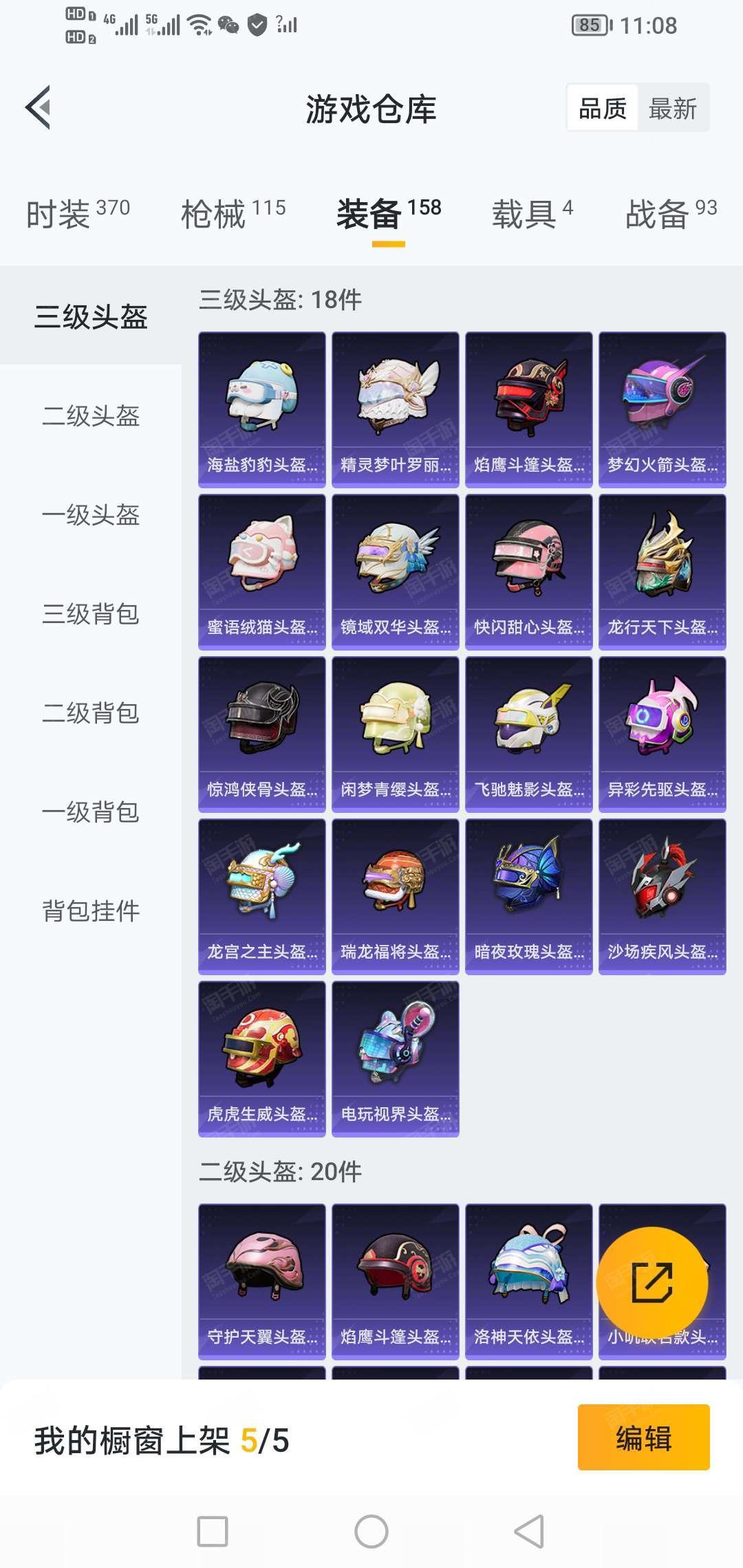Switch to the 载具 tab
743x1568 pixels.
[532, 213]
